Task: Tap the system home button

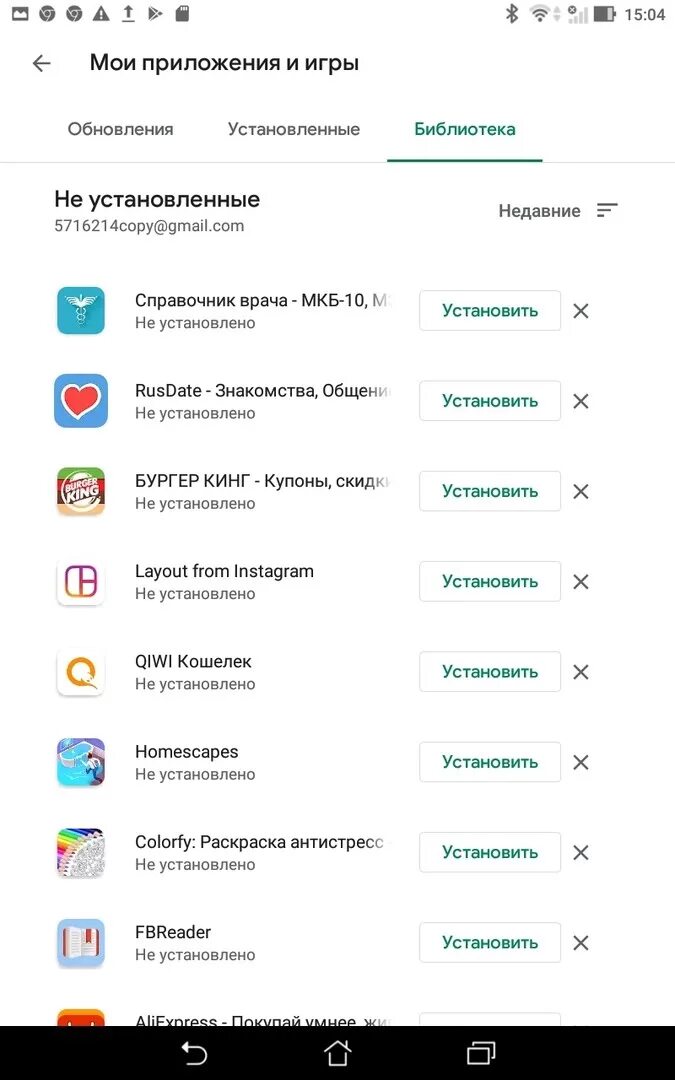Action: tap(338, 1053)
